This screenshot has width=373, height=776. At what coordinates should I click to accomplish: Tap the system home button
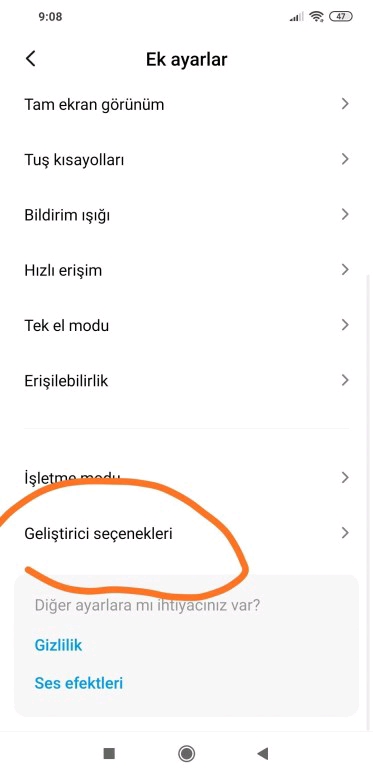coord(186,753)
